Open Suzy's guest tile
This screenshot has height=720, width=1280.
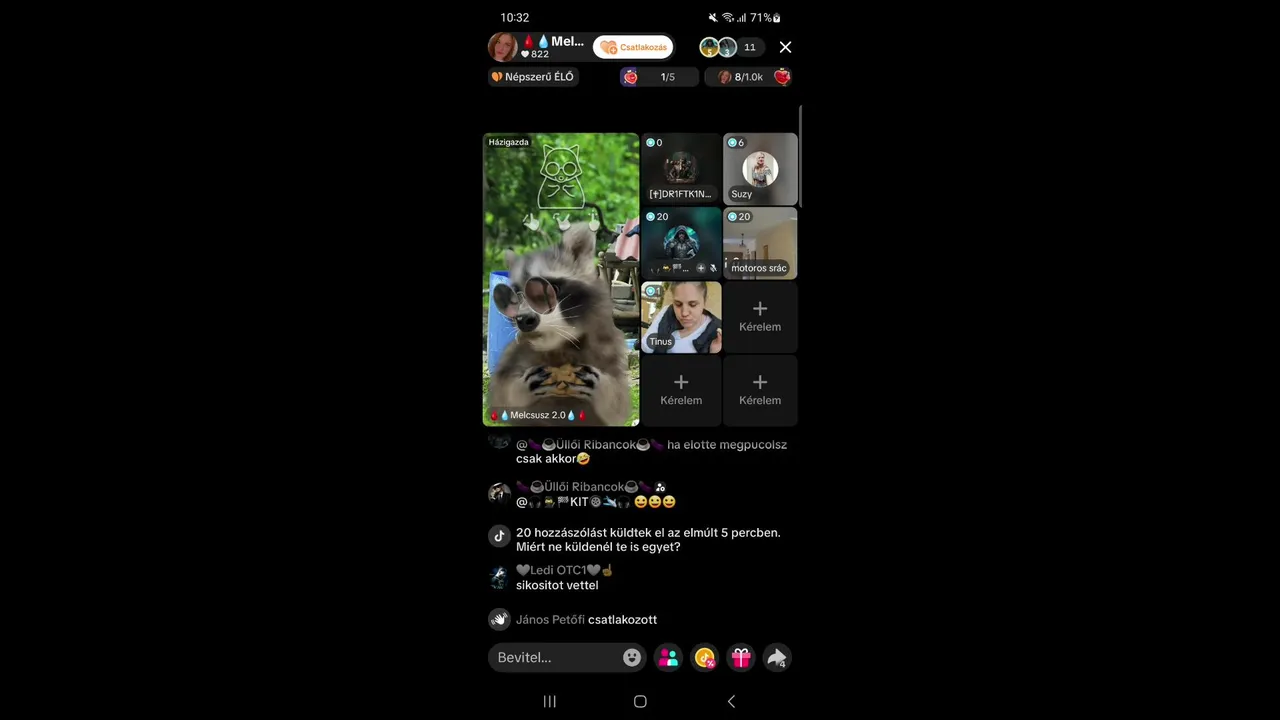click(760, 169)
